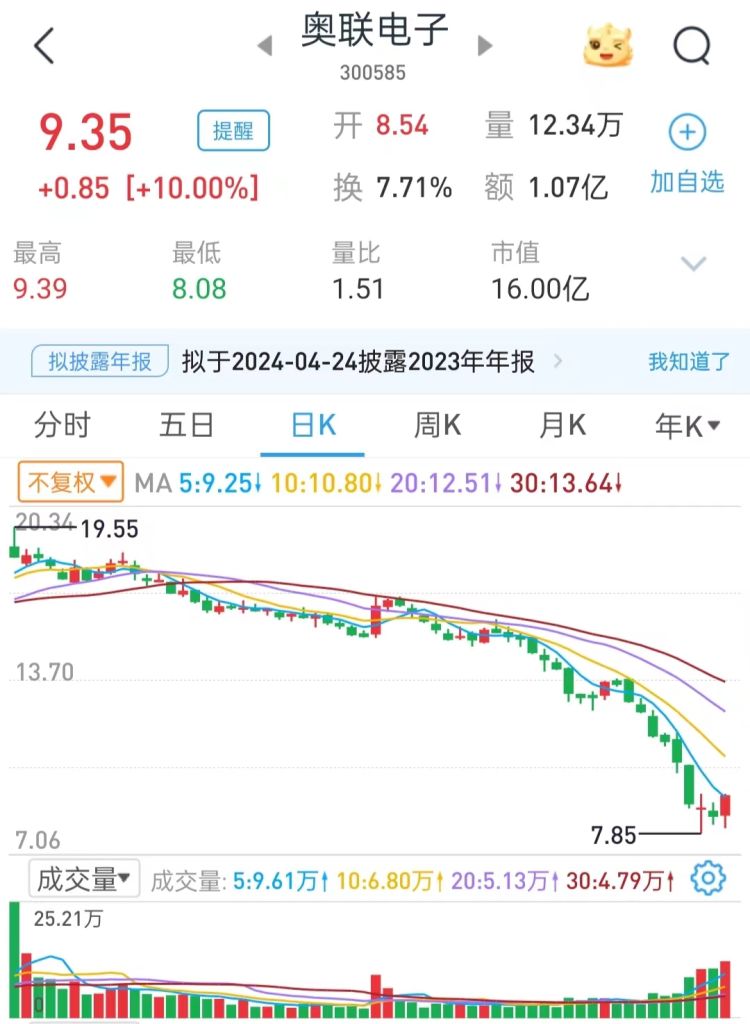Screen dimensions: 750x1024
Task: Switch to the 周K chart tab
Action: pos(437,426)
